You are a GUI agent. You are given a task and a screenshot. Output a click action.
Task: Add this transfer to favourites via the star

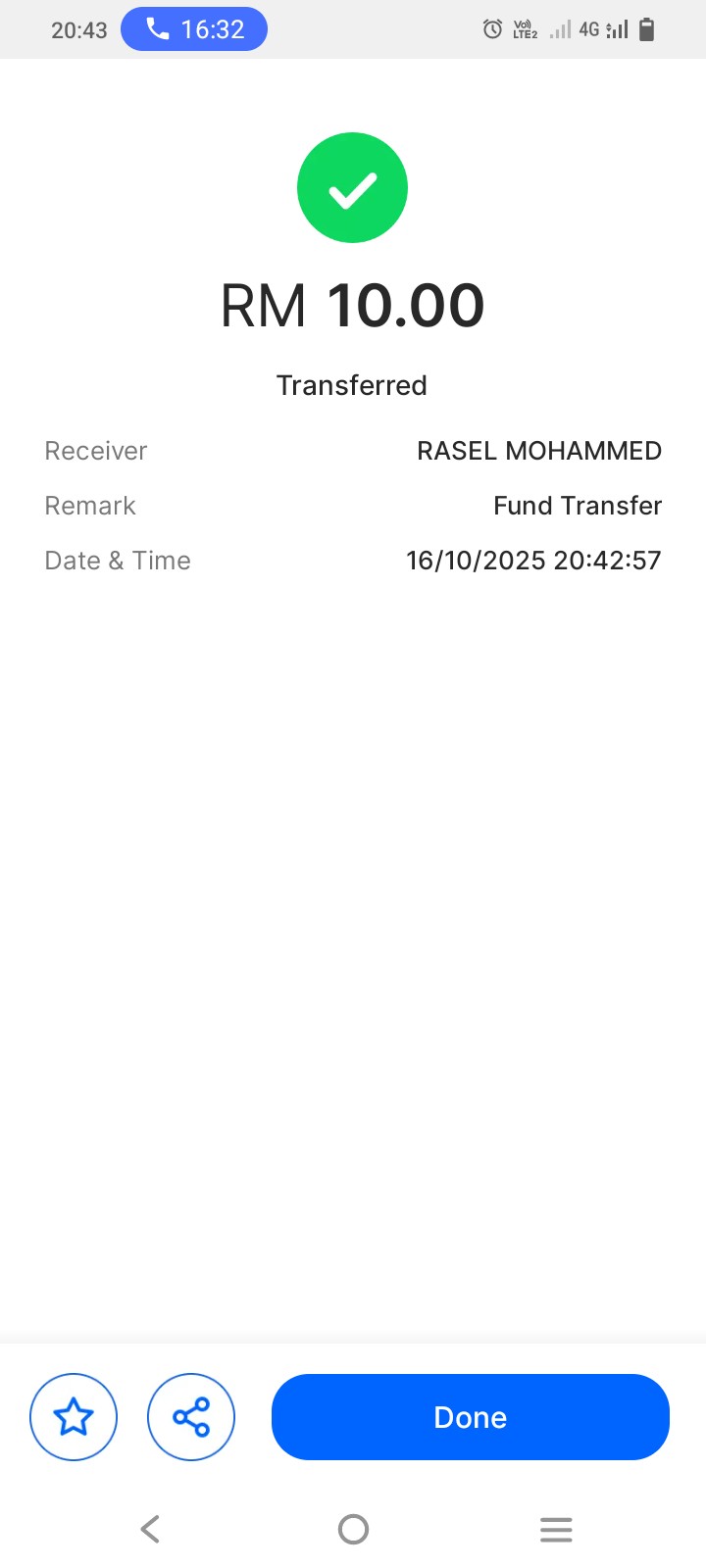(74, 1417)
